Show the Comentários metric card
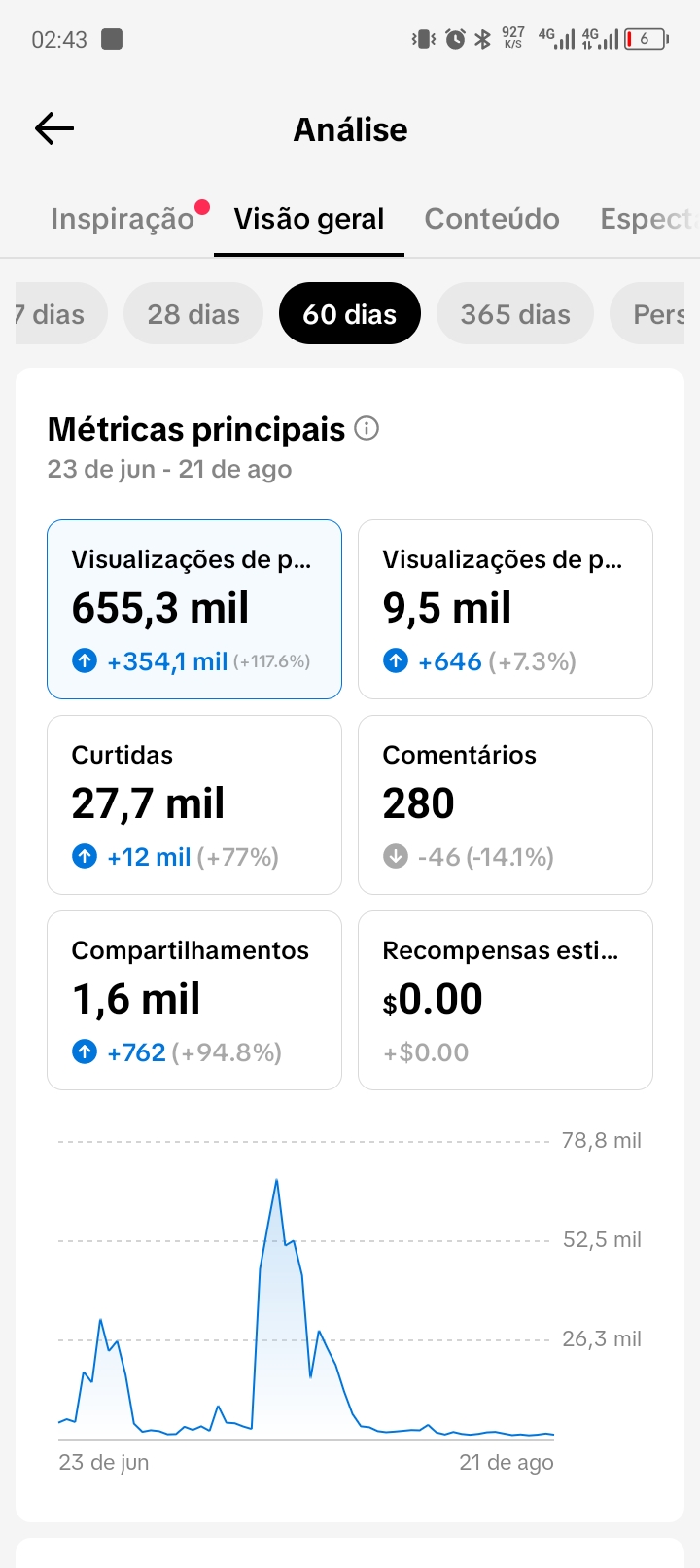Screen dimensions: 700x1568 pos(506,805)
